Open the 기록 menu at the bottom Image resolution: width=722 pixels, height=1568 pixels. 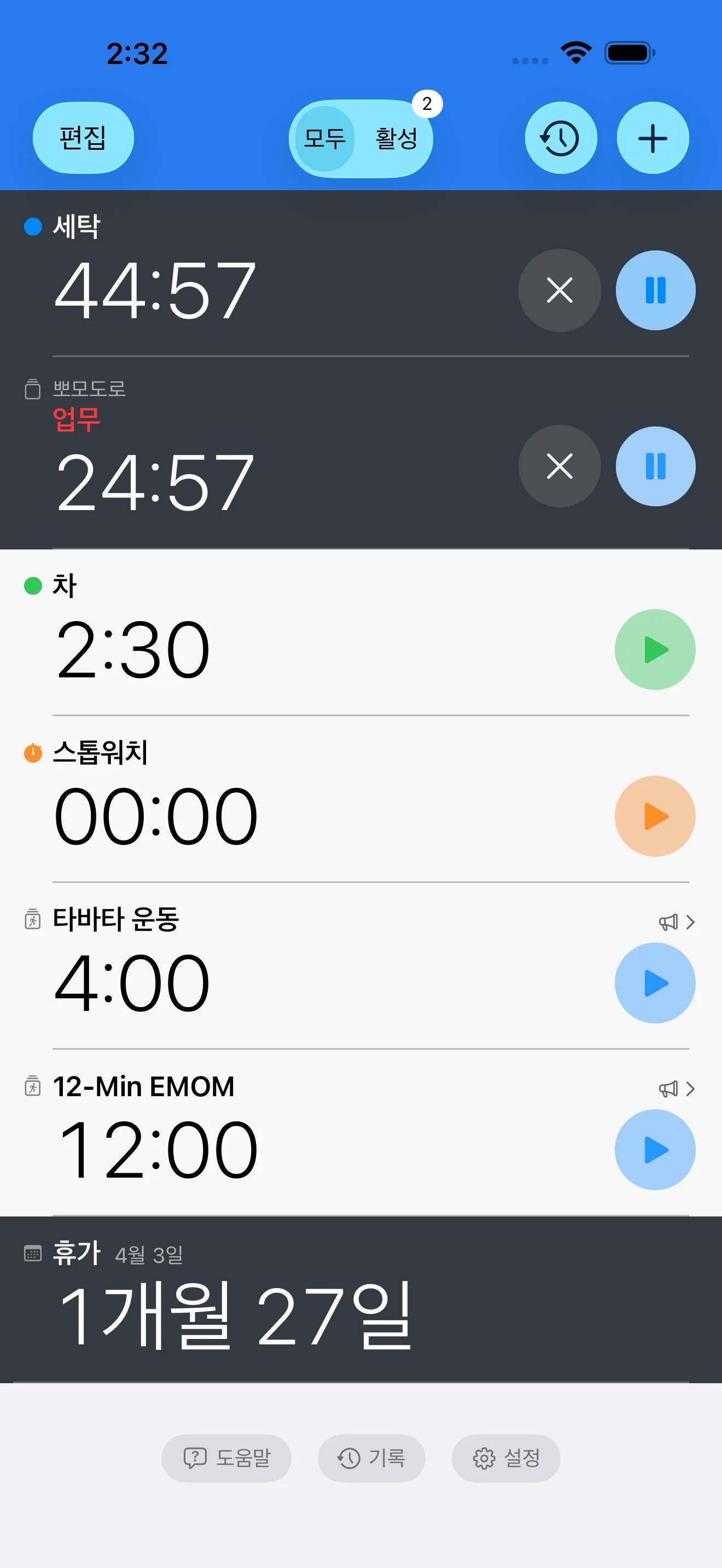tap(371, 1459)
